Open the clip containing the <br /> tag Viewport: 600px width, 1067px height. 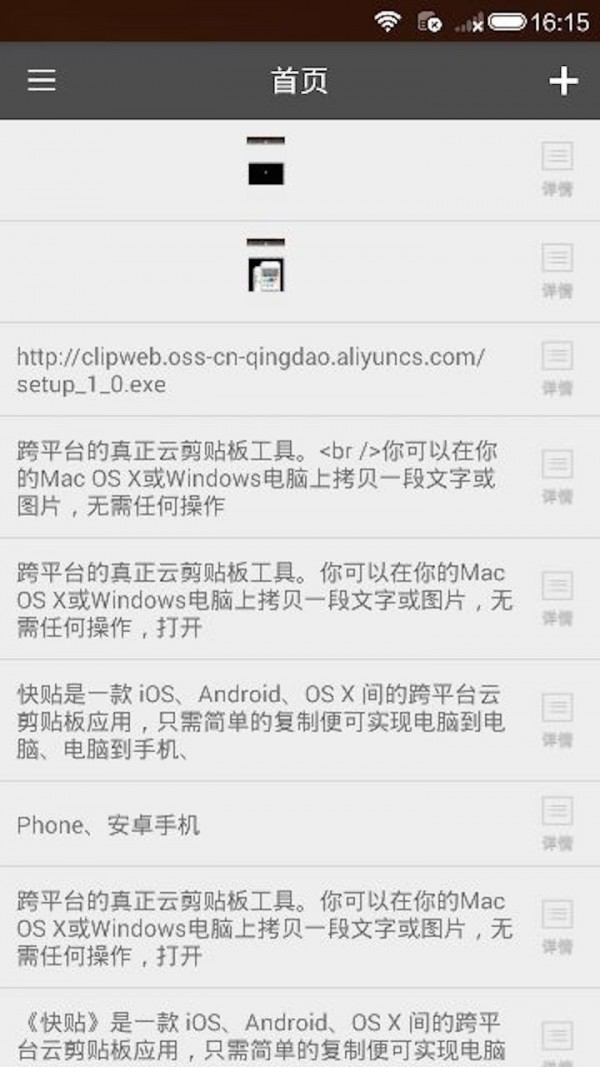pos(256,478)
